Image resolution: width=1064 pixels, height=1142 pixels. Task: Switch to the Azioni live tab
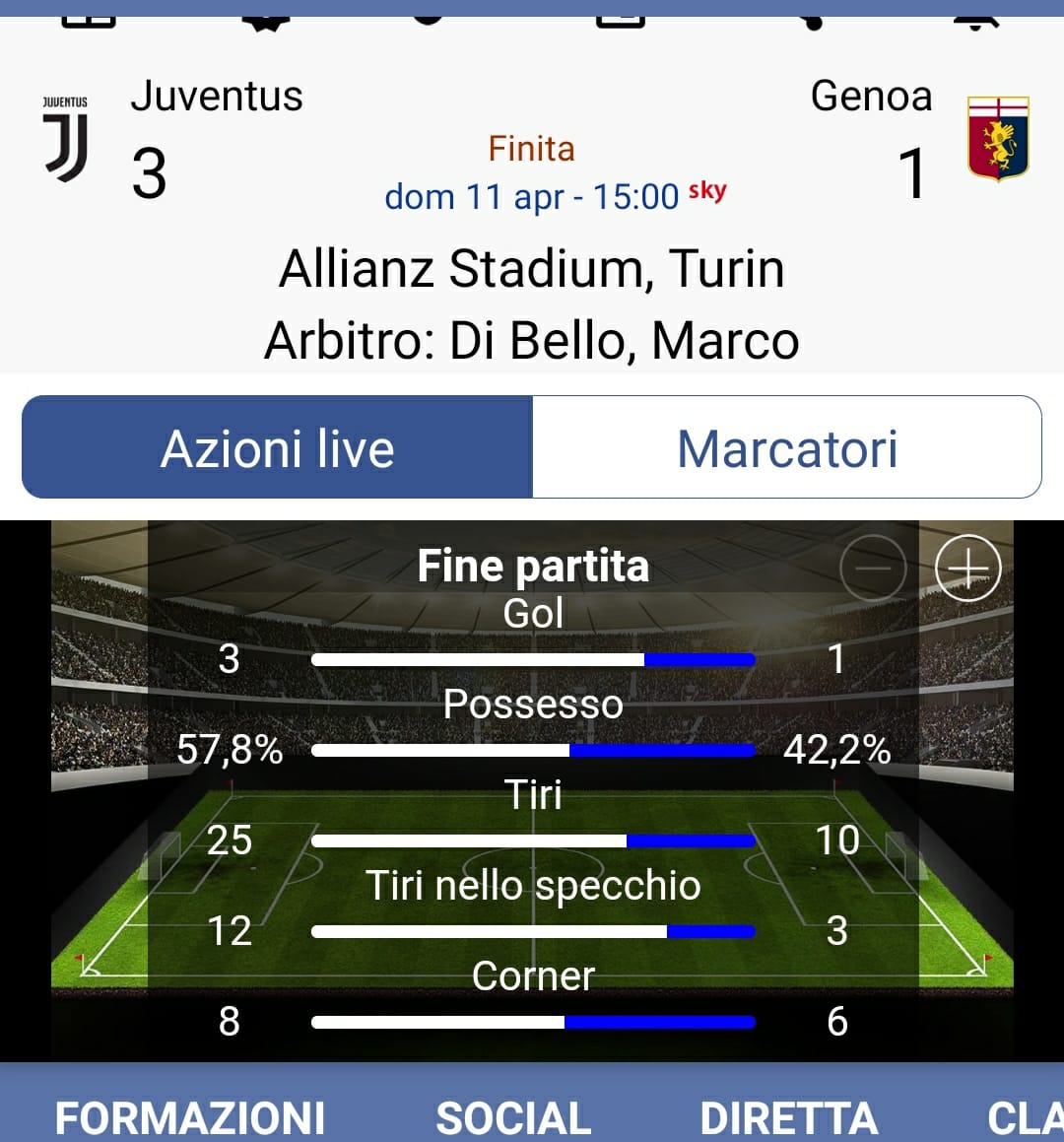coord(277,448)
